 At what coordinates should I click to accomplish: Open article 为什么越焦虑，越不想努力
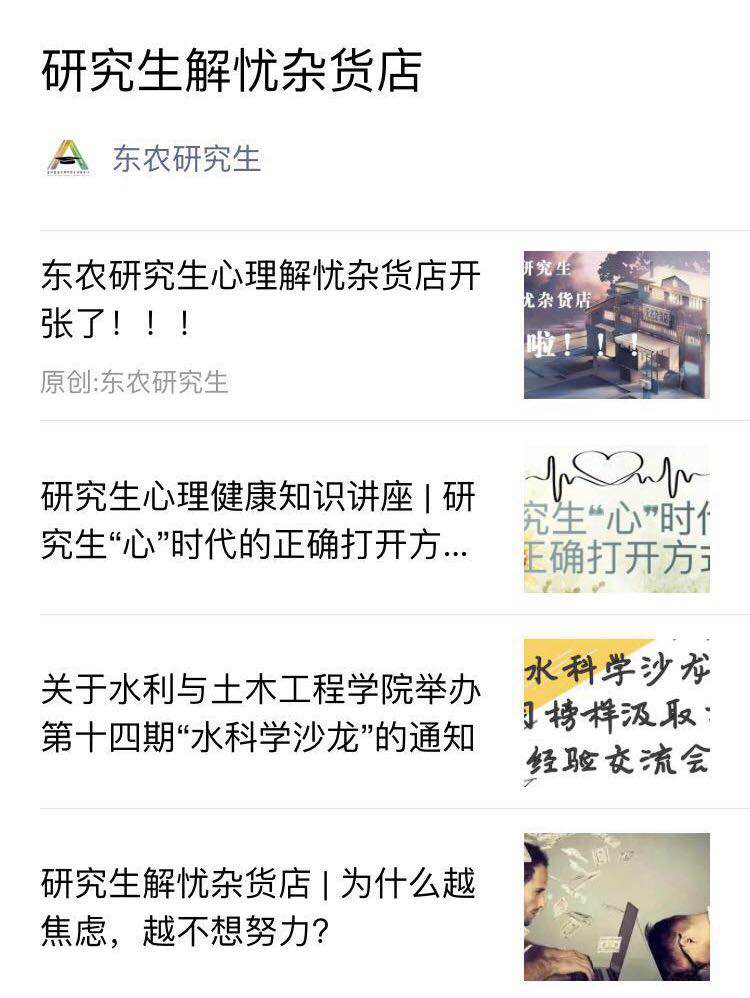[x=258, y=907]
